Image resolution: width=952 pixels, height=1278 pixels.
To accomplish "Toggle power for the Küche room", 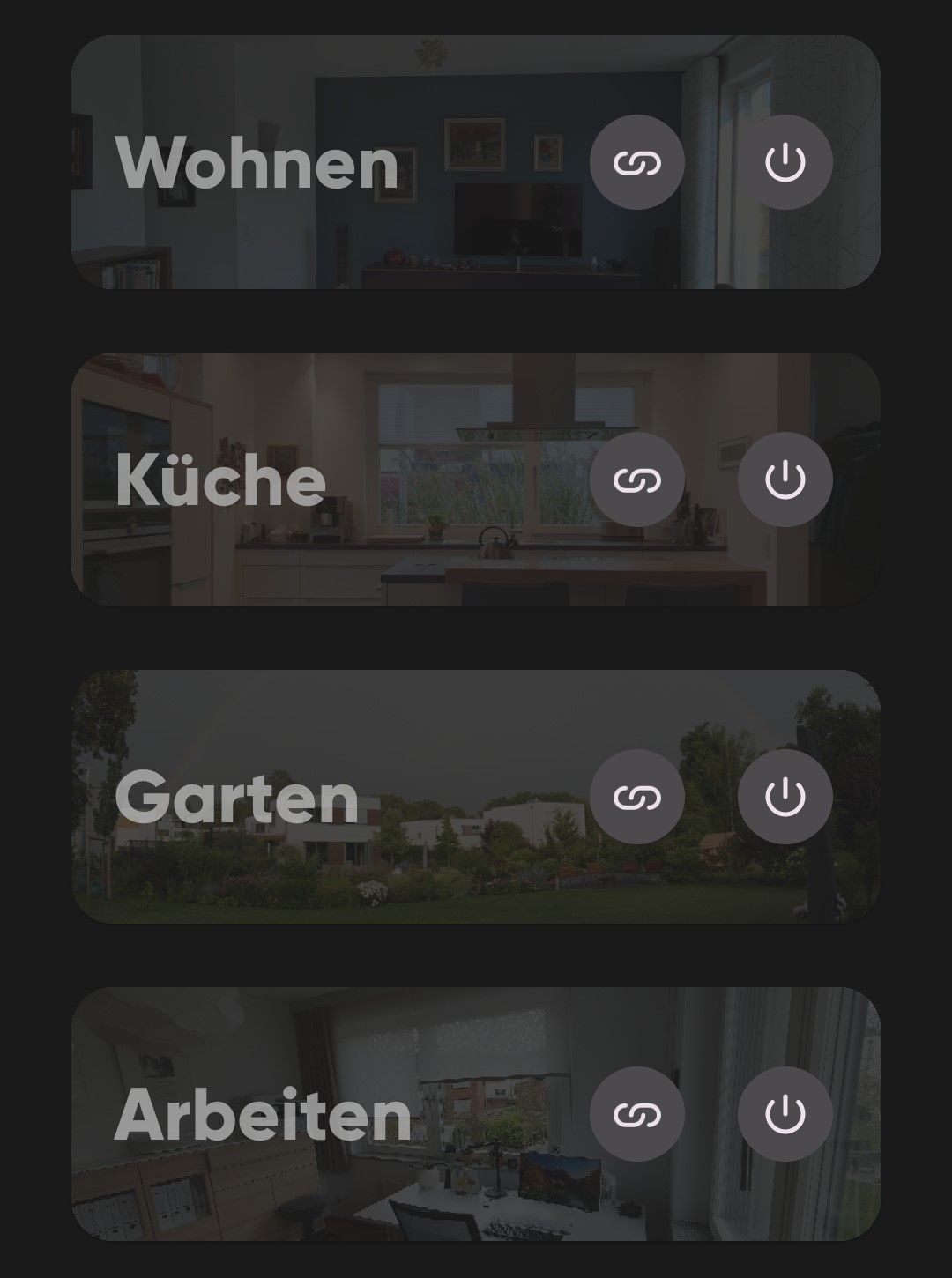I will pos(785,479).
